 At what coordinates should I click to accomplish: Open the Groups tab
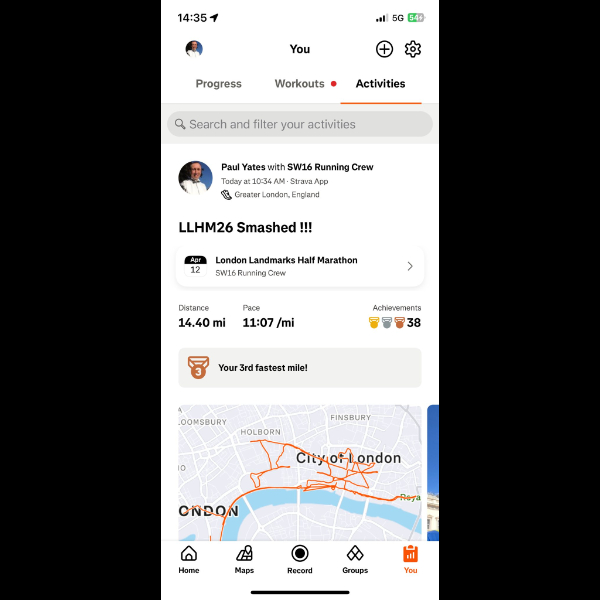pos(355,559)
